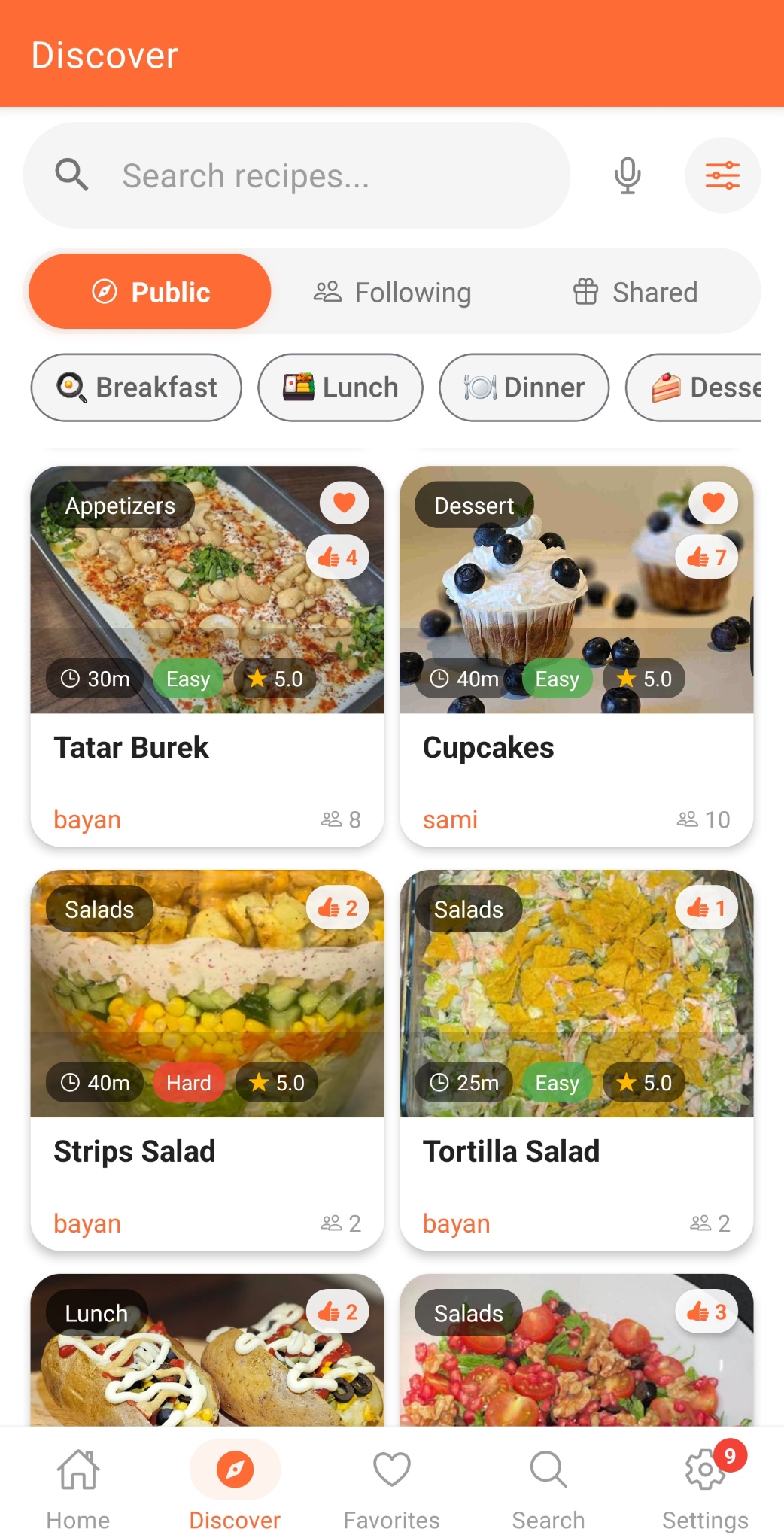The image size is (784, 1535).
Task: Tap the Search magnifier in bottom navigation
Action: coord(548,1469)
